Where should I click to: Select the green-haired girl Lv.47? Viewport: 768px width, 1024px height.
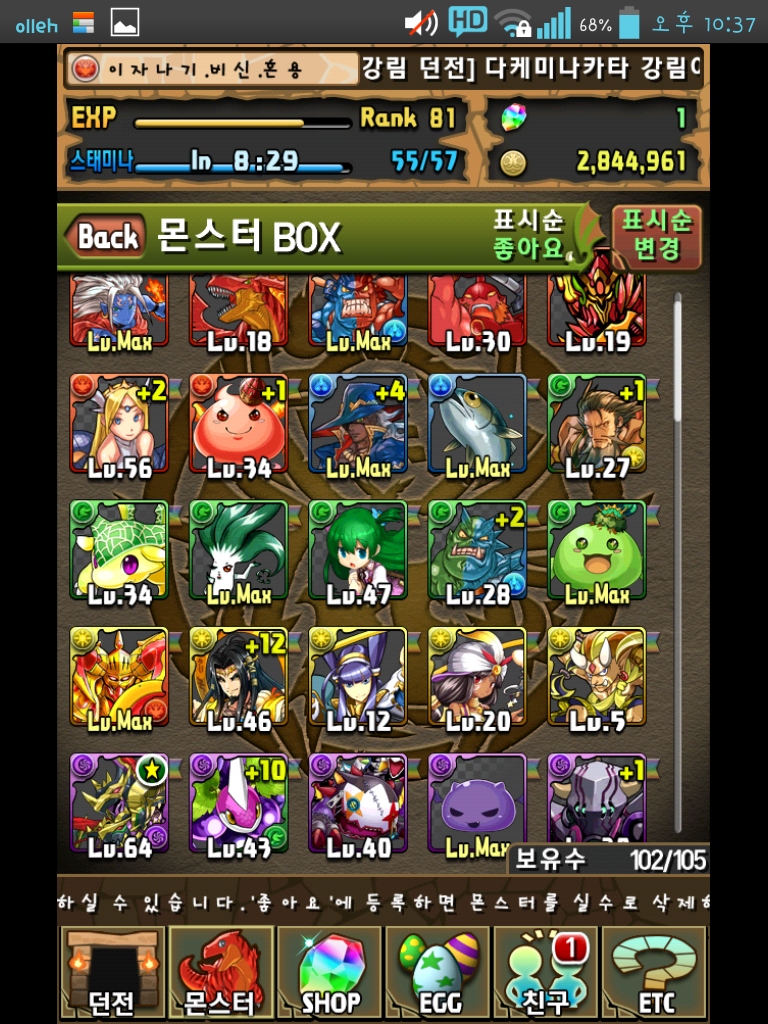[358, 550]
